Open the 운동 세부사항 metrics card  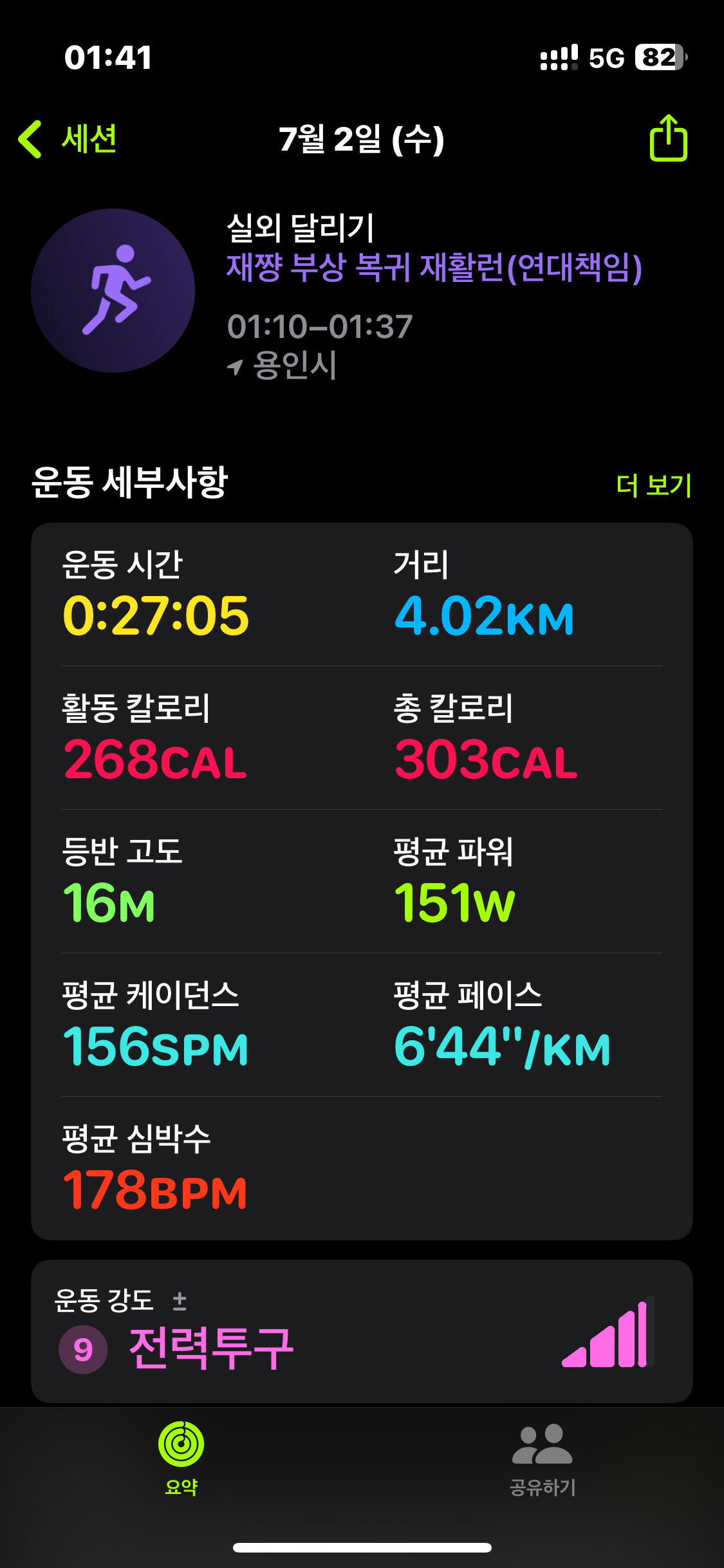[362, 881]
